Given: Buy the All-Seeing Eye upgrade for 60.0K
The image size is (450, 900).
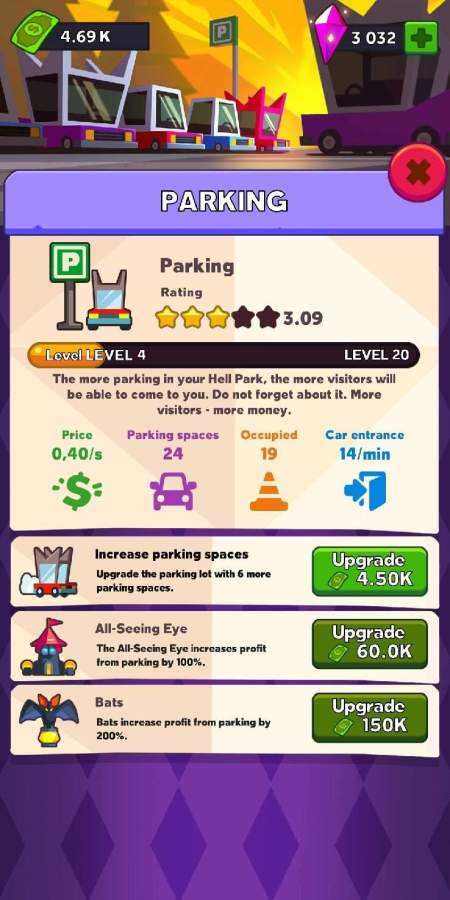Looking at the screenshot, I should [370, 644].
